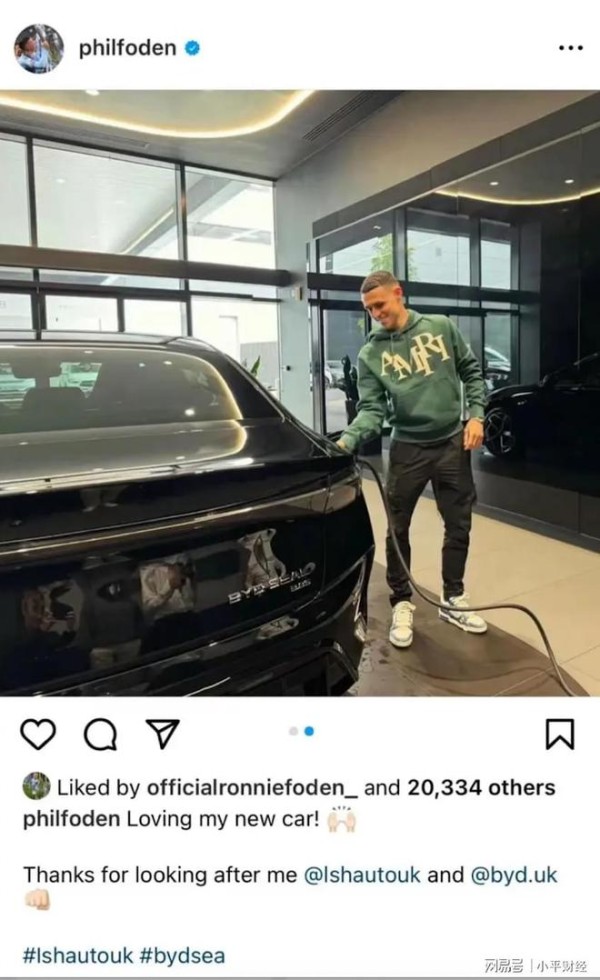The image size is (600, 980).
Task: Save the post with the bookmark icon
Action: coord(560,734)
